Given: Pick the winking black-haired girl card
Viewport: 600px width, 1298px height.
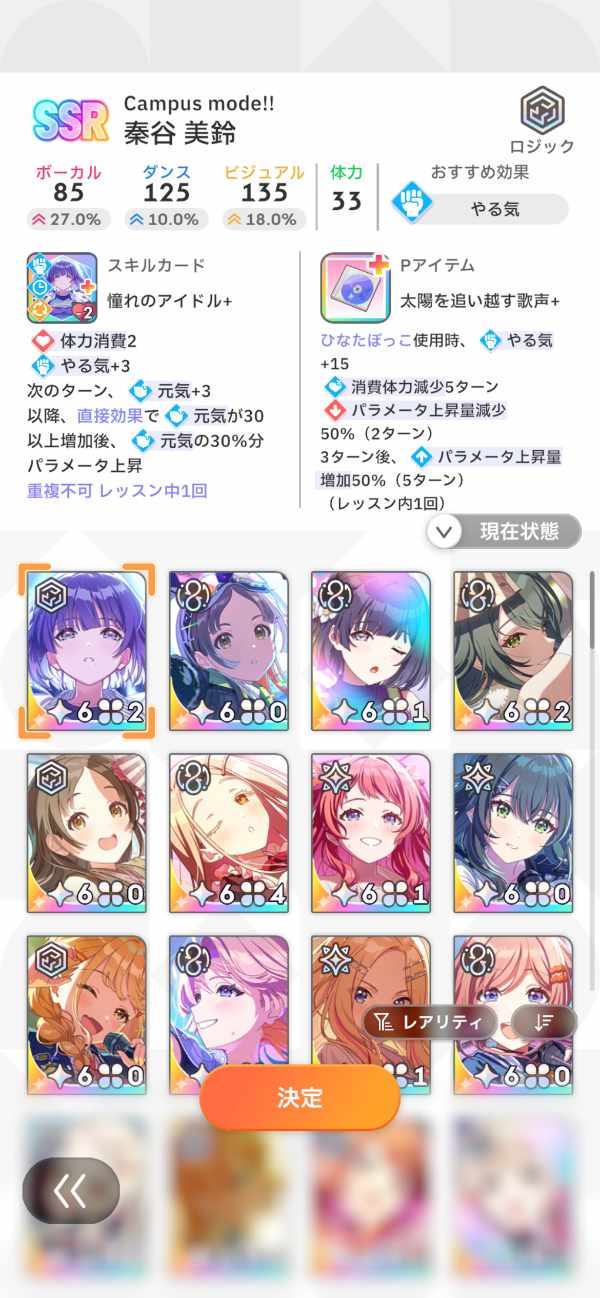Looking at the screenshot, I should [371, 650].
